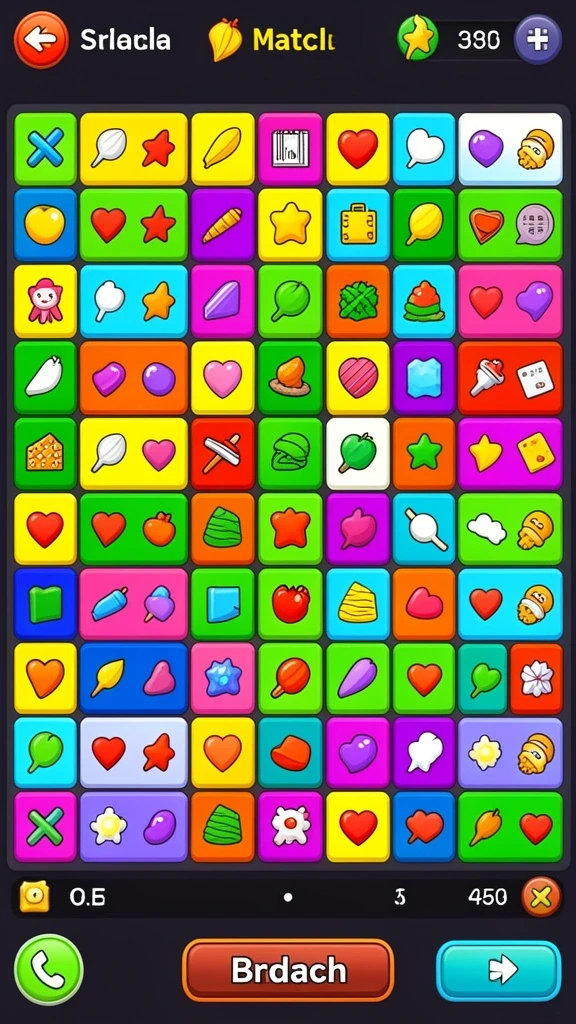Image resolution: width=576 pixels, height=1024 pixels.
Task: Pick the green X on magenta tile
Action: [x=45, y=826]
